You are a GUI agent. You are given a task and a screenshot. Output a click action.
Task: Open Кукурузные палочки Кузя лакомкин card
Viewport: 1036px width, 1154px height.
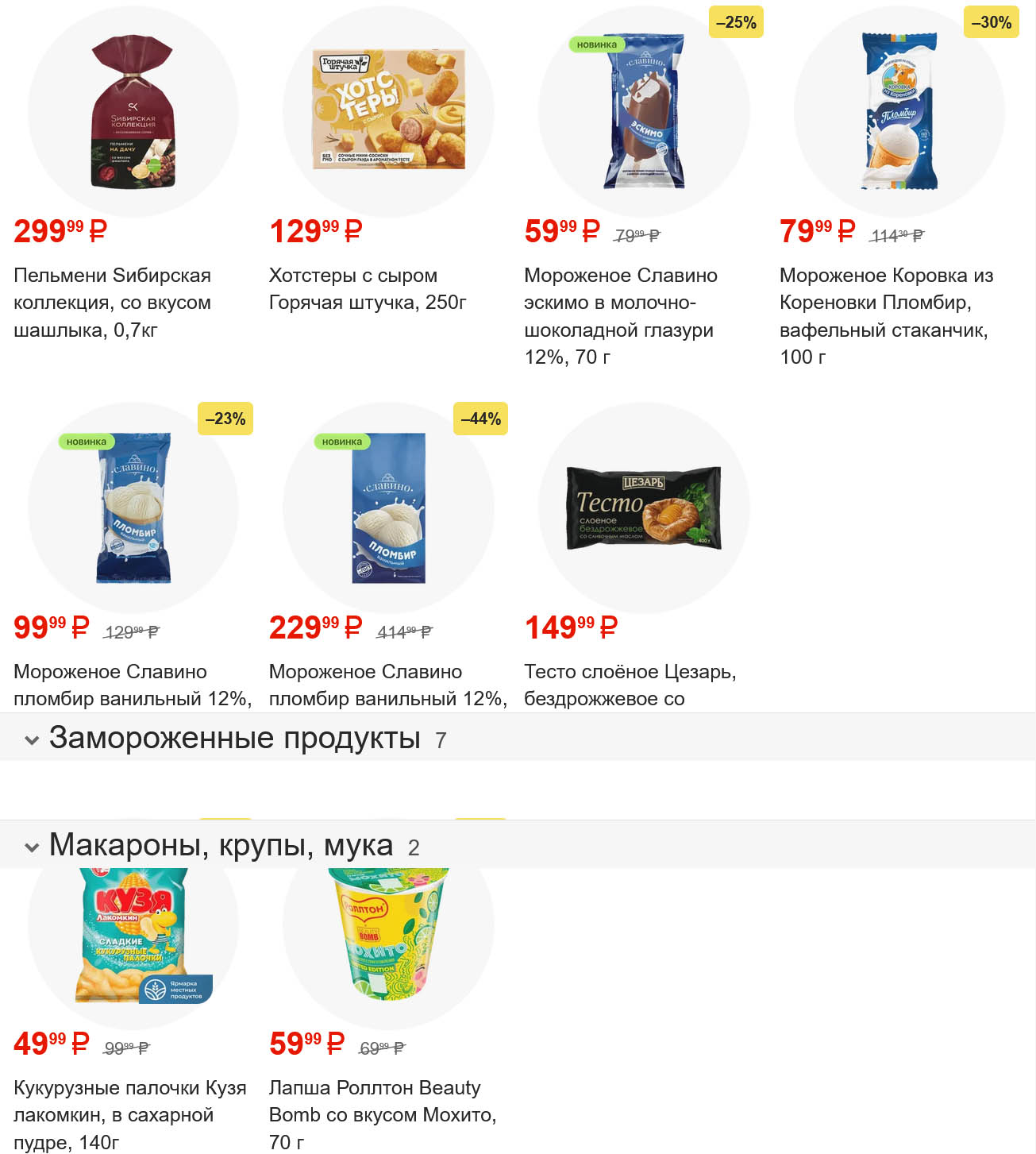[133, 937]
